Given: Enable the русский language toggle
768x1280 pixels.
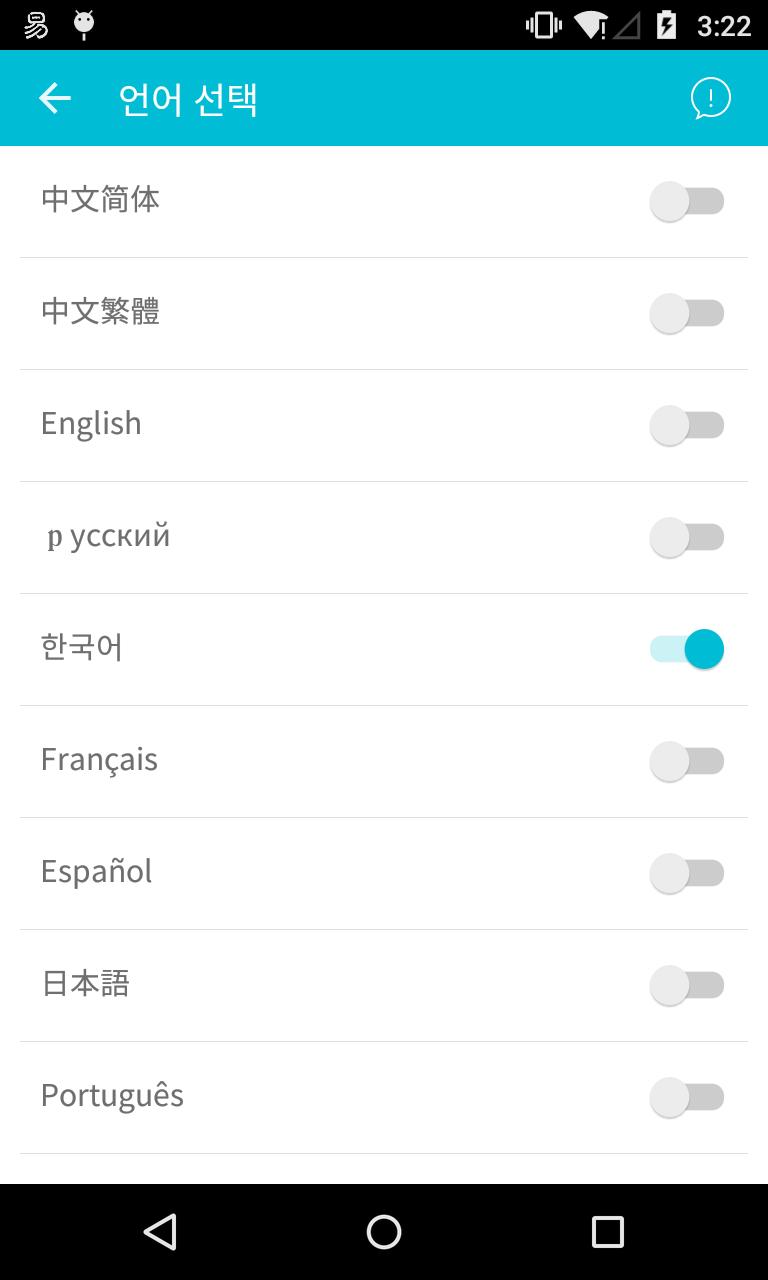Looking at the screenshot, I should [x=687, y=537].
